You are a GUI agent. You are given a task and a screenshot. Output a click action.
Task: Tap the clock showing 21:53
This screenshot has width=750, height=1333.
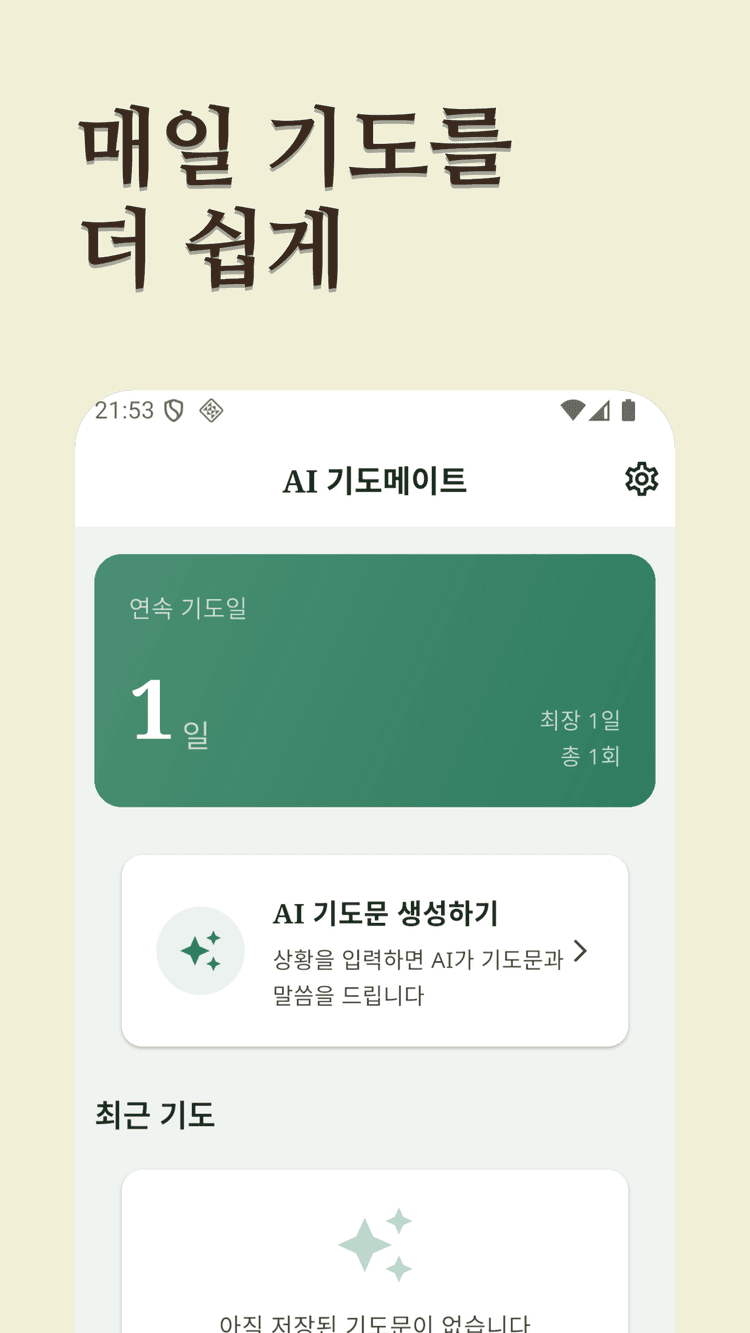(125, 410)
